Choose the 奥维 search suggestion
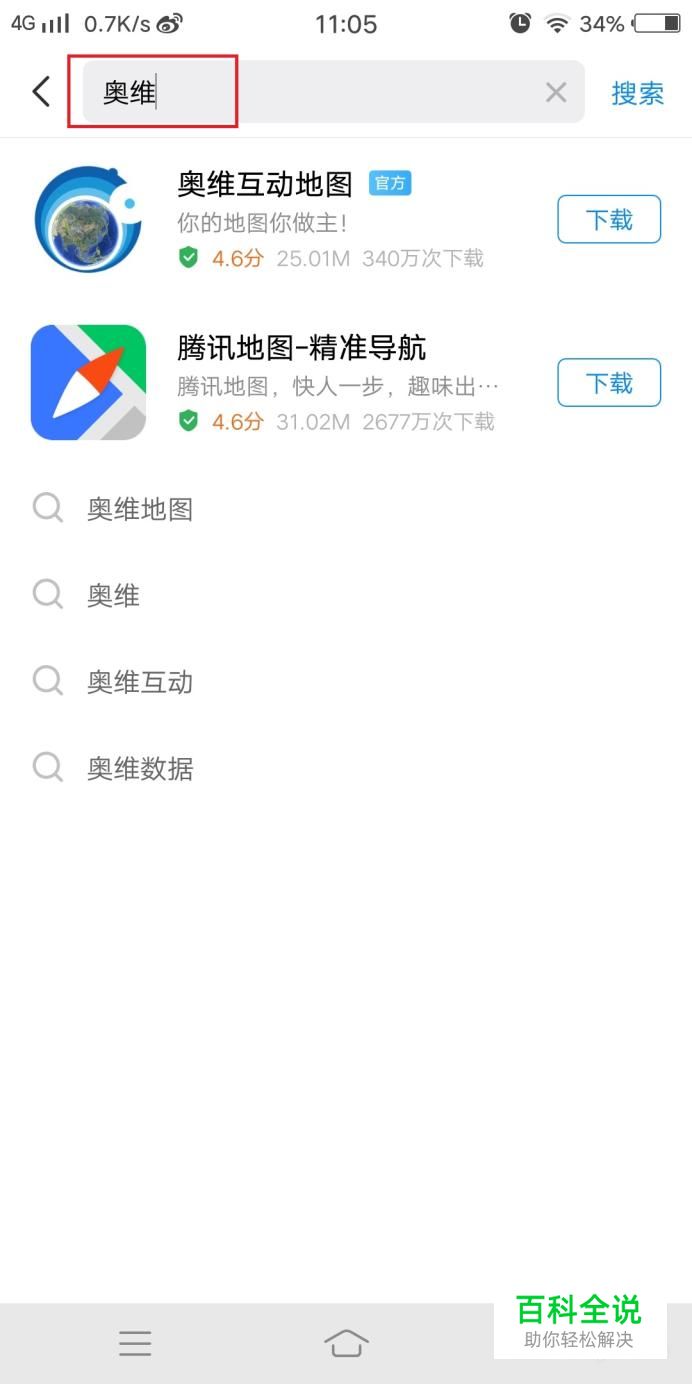 (113, 596)
